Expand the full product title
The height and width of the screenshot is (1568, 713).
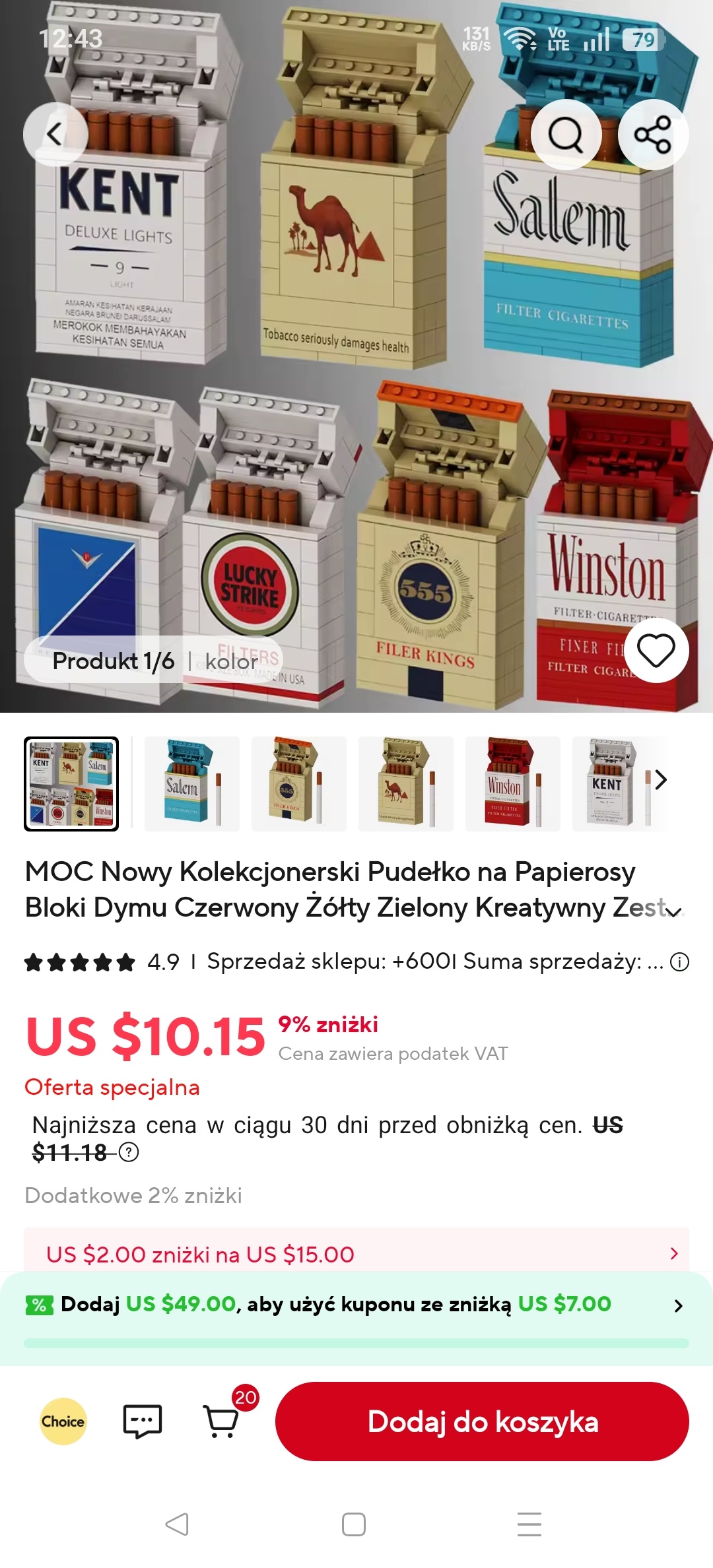pos(673,912)
